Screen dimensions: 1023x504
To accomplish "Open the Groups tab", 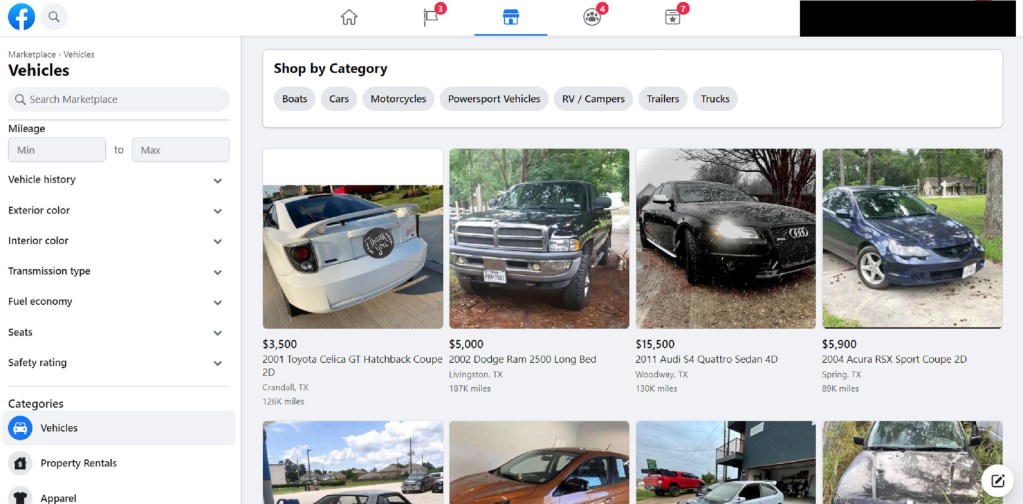I will (592, 17).
